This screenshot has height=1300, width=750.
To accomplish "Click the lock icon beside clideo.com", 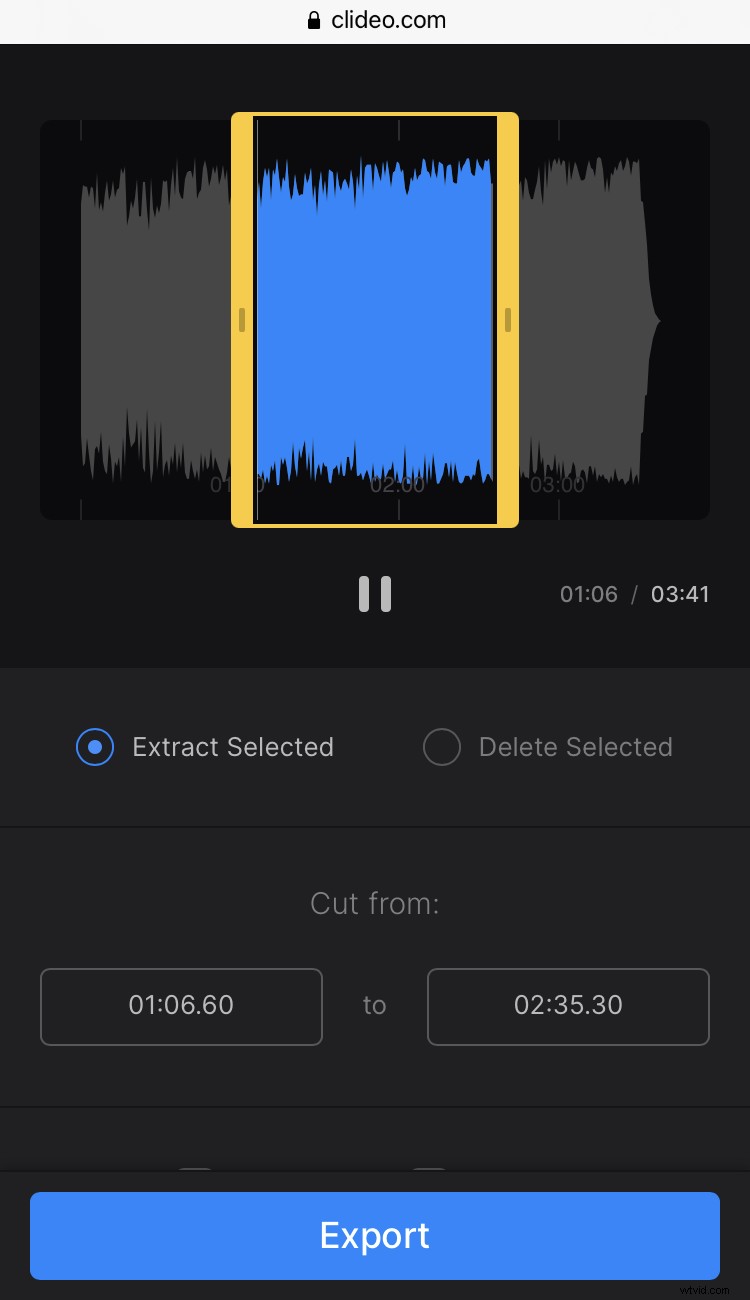I will coord(312,20).
